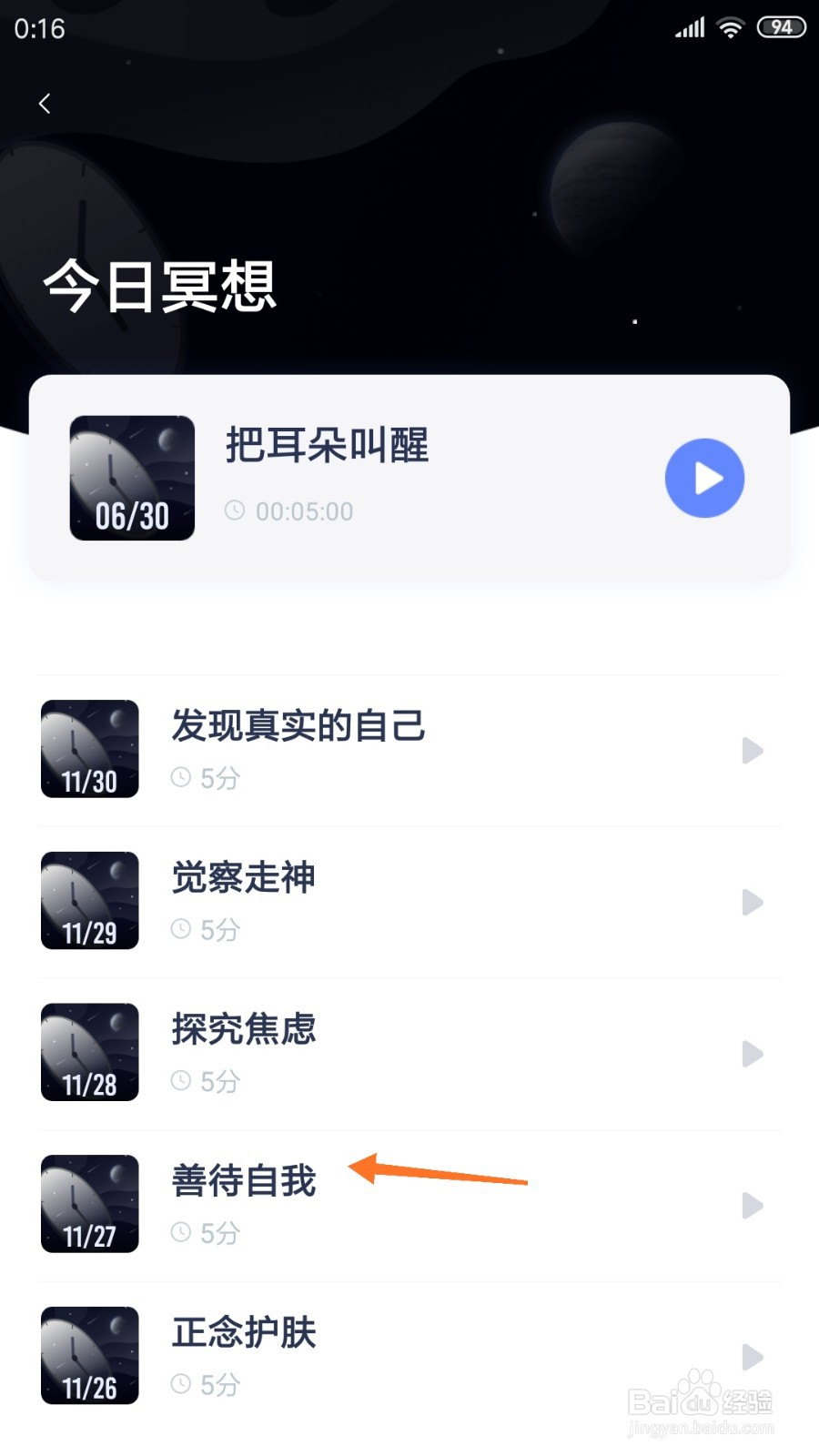Image resolution: width=819 pixels, height=1456 pixels.
Task: Play the 善待自我 session
Action: click(752, 1206)
